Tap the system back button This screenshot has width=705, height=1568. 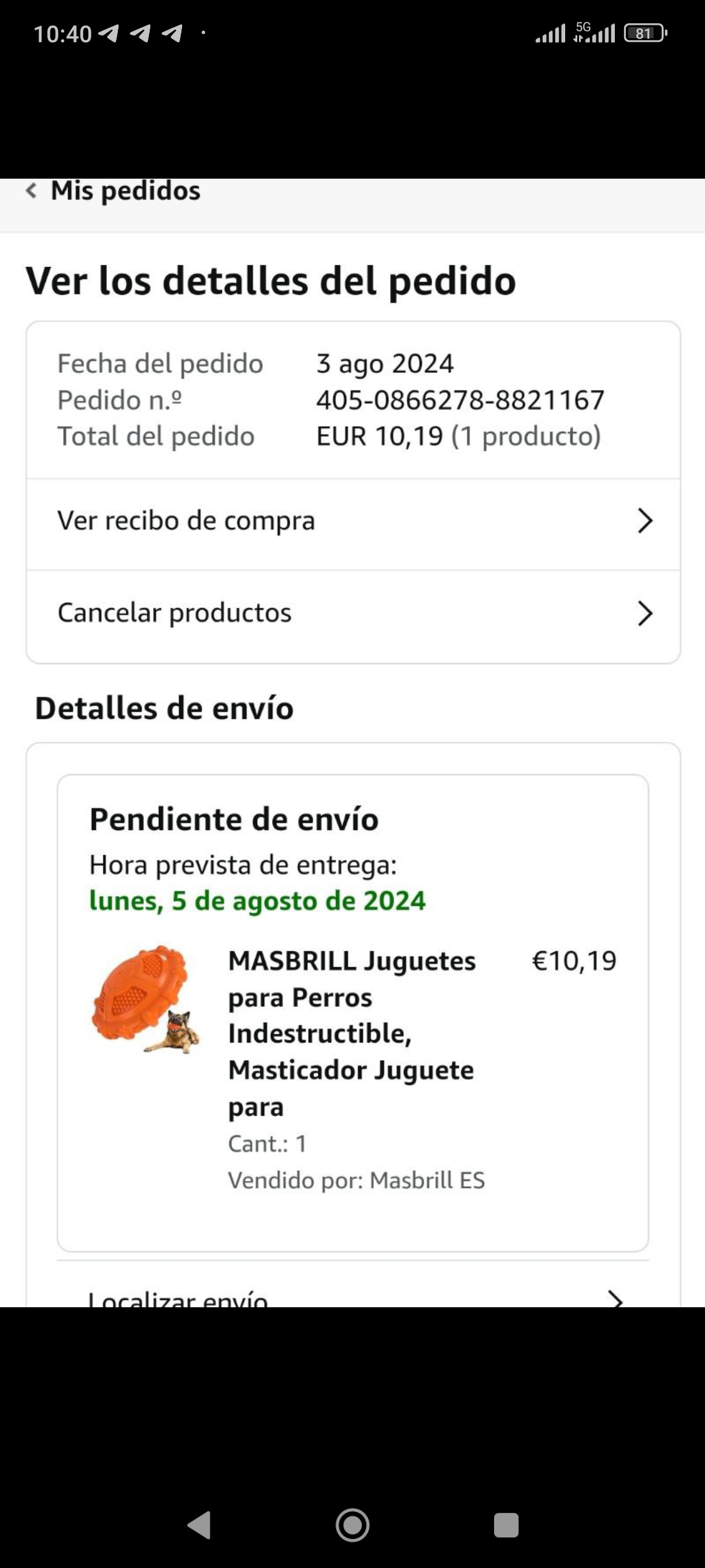(x=199, y=1525)
